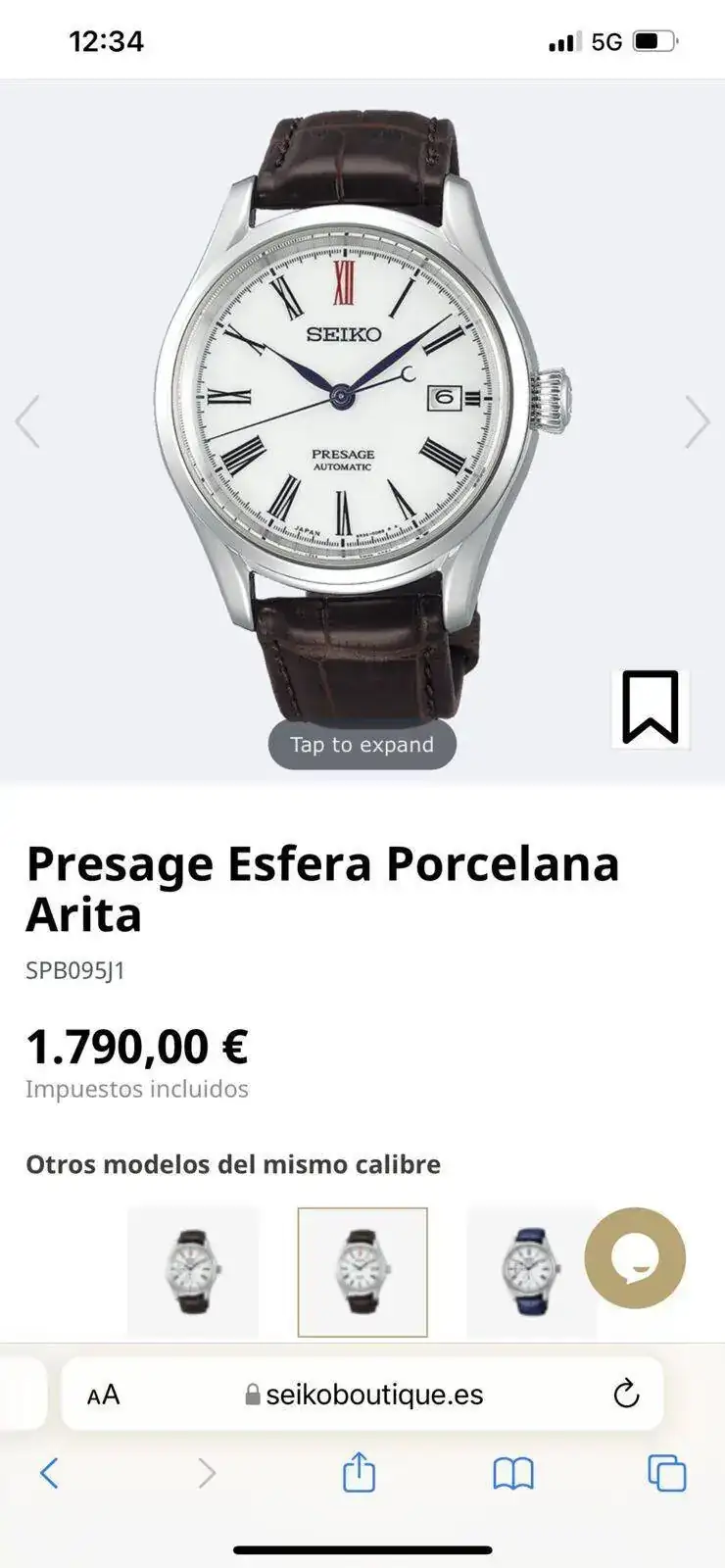The width and height of the screenshot is (725, 1568).
Task: Open Safari bookmarks
Action: point(512,1473)
